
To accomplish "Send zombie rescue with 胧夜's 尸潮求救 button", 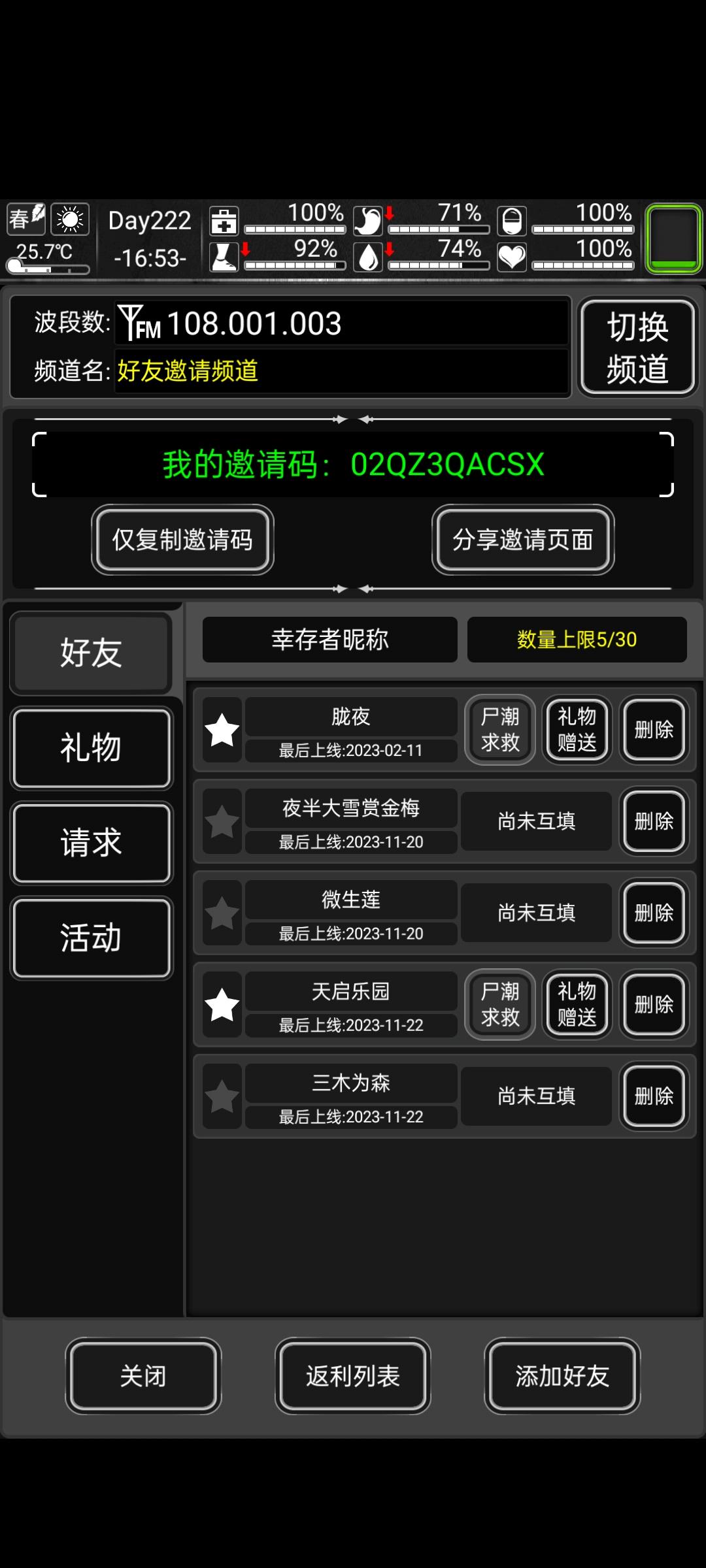I will [499, 730].
